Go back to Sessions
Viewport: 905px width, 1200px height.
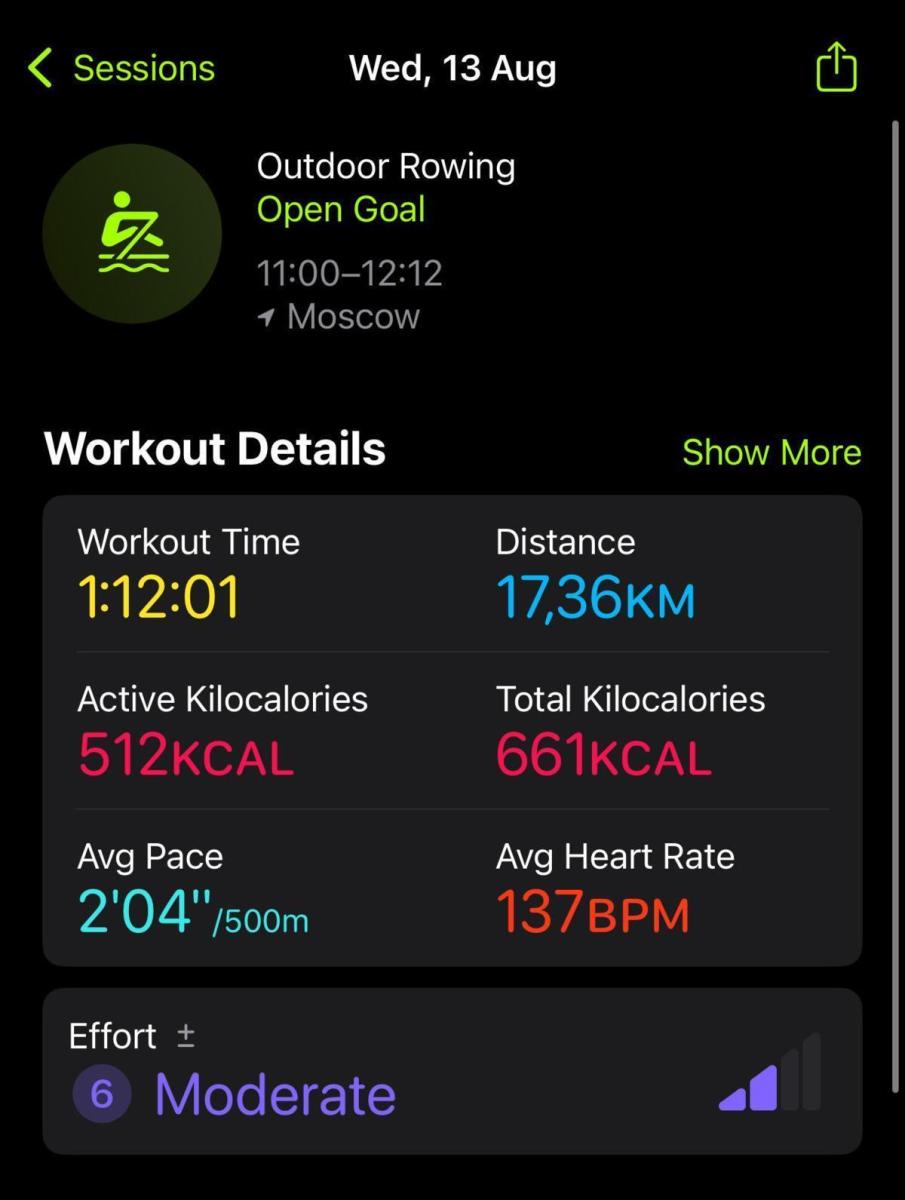click(x=122, y=69)
